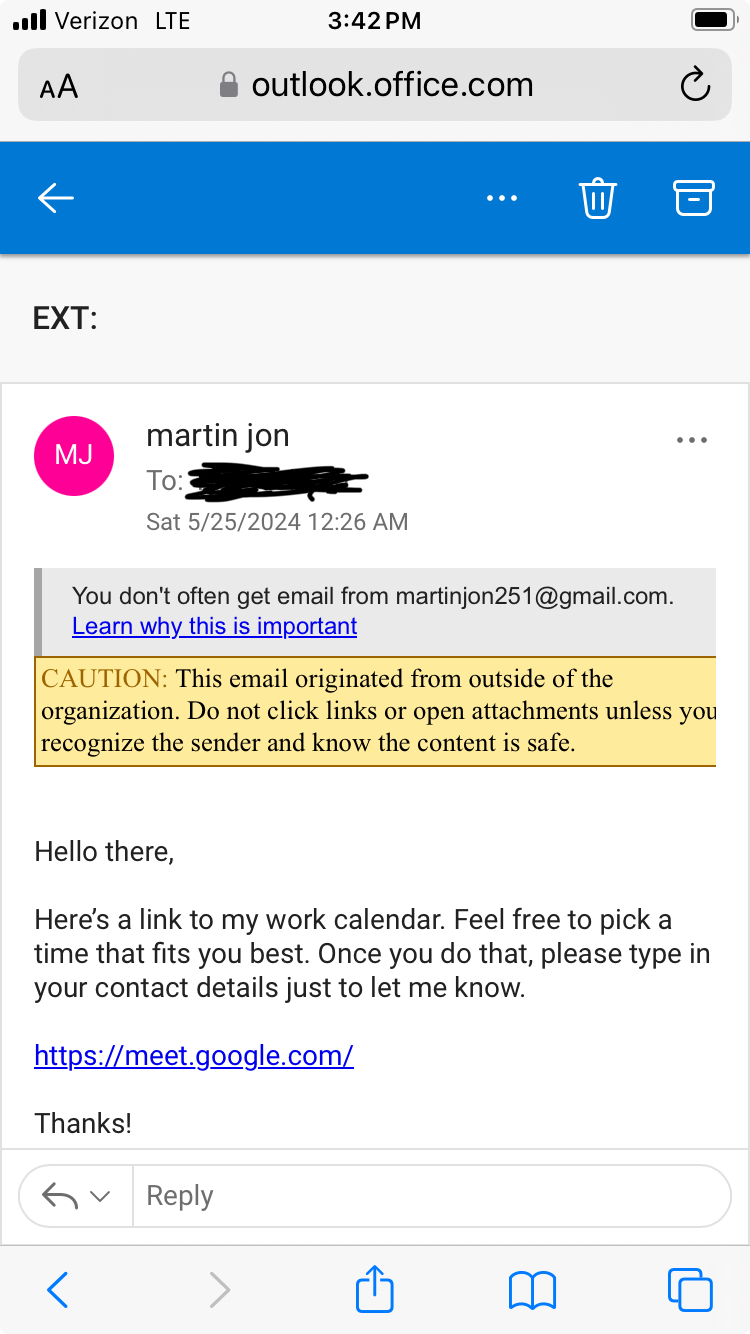Screen dimensions: 750x1334
Task: Reload the page in Safari
Action: (694, 86)
